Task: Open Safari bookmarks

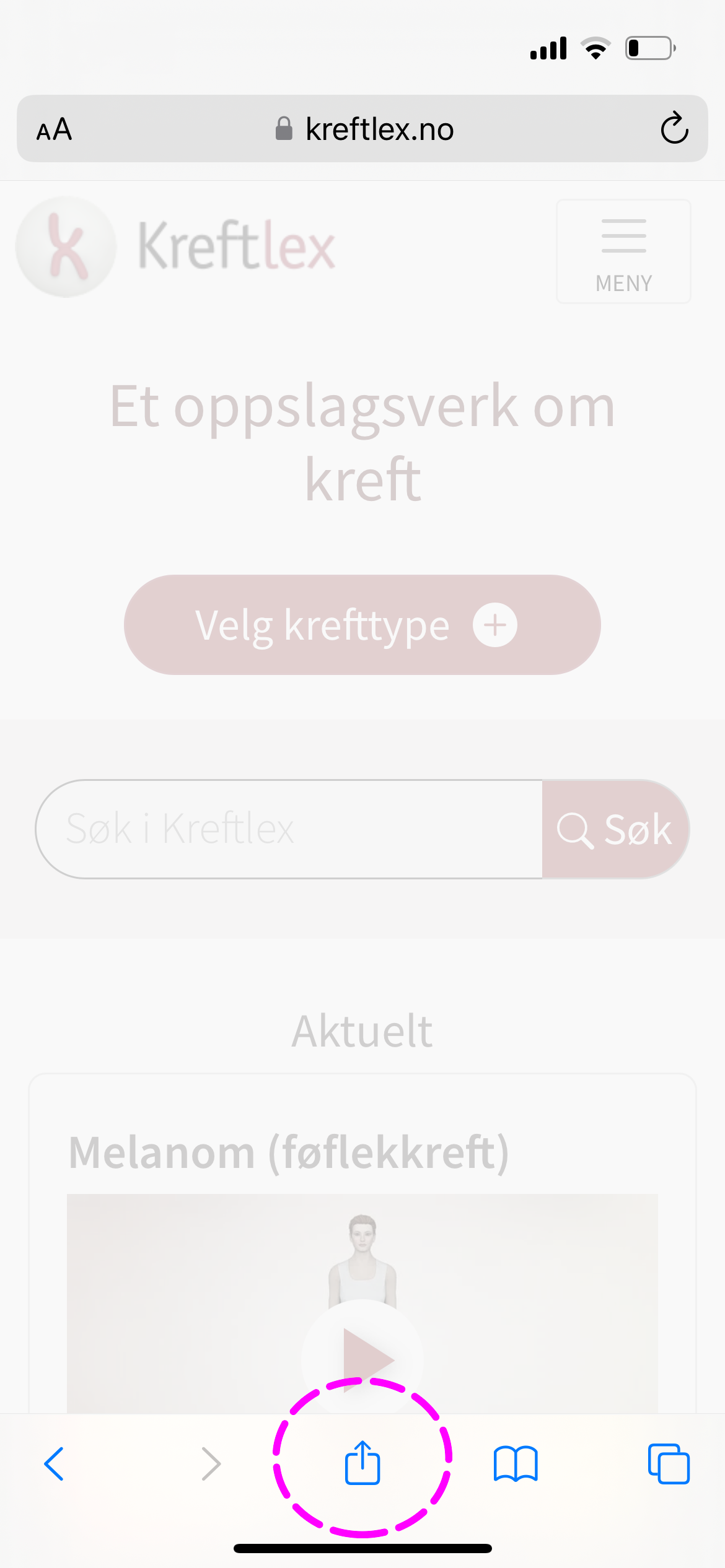Action: [x=516, y=1464]
